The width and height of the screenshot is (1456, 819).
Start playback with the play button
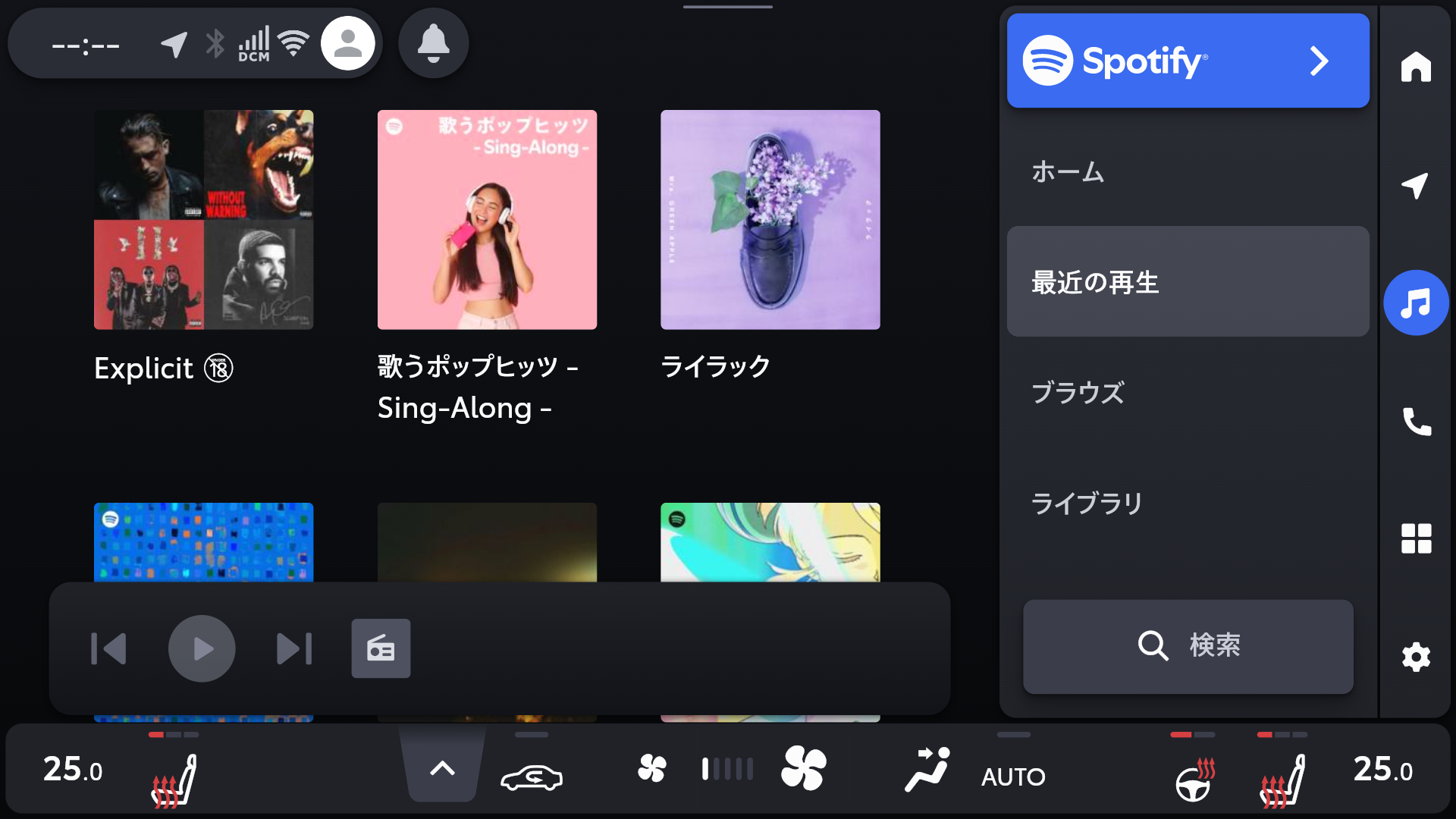coord(202,649)
